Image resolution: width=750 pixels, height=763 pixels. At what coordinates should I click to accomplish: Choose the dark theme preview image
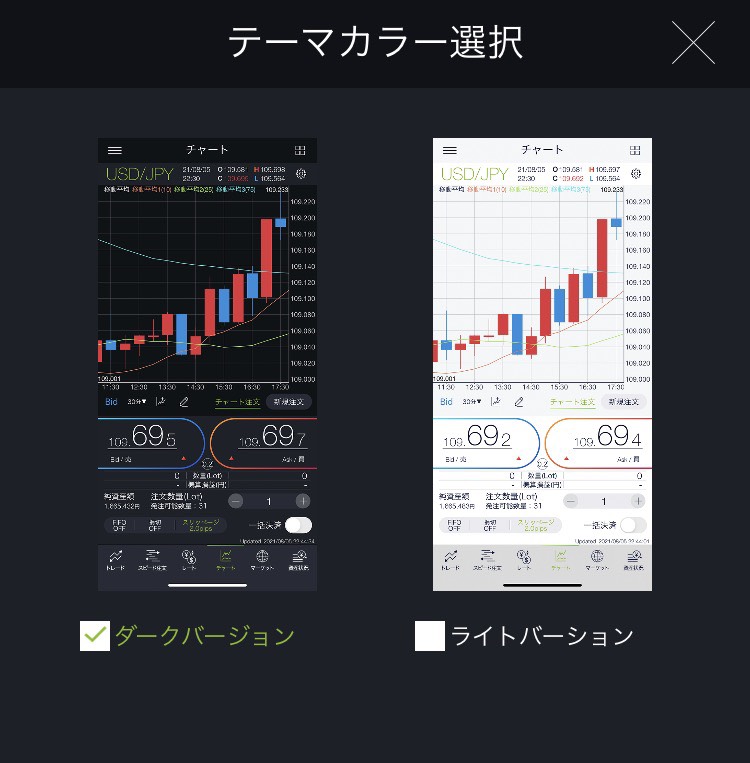pos(207,364)
